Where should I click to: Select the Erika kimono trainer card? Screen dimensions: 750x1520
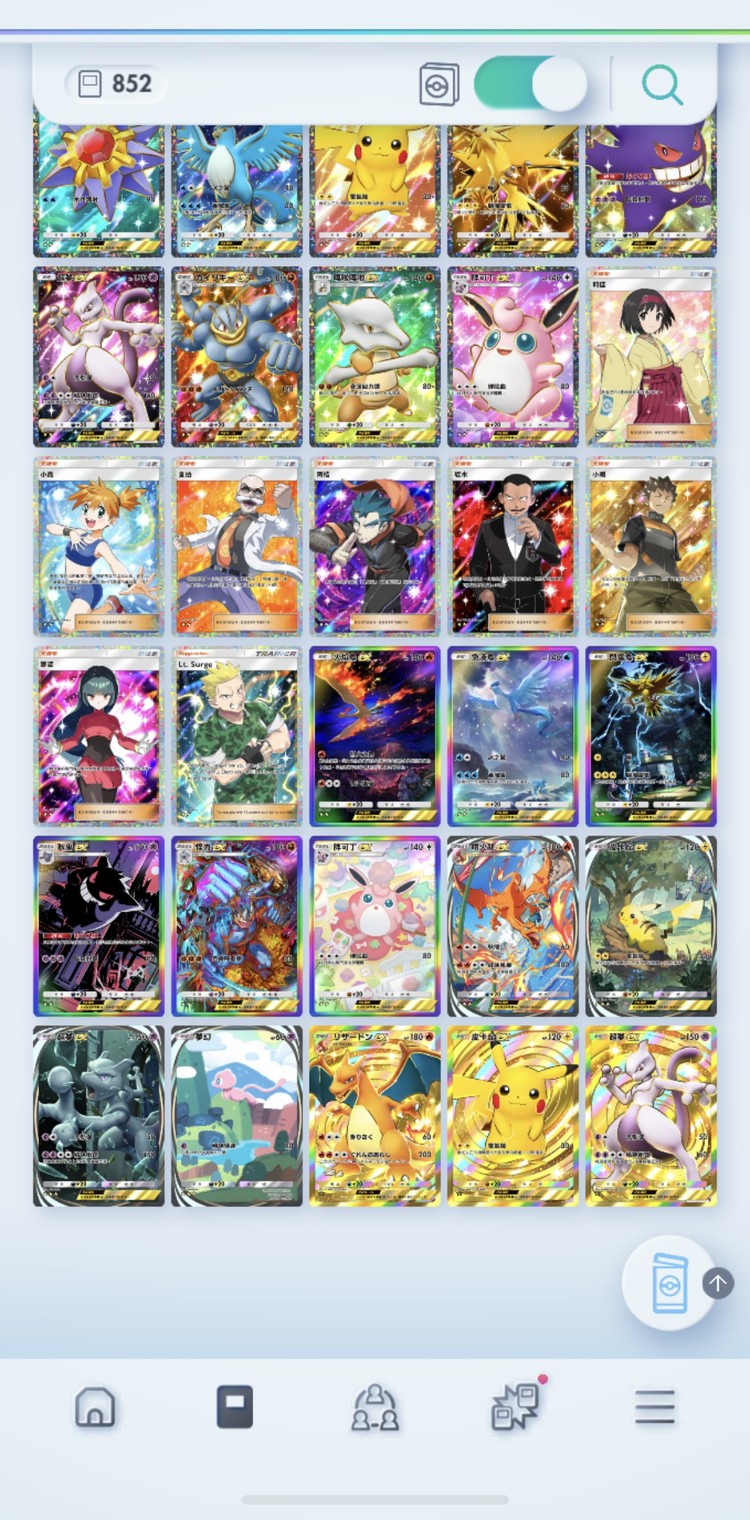(x=650, y=356)
